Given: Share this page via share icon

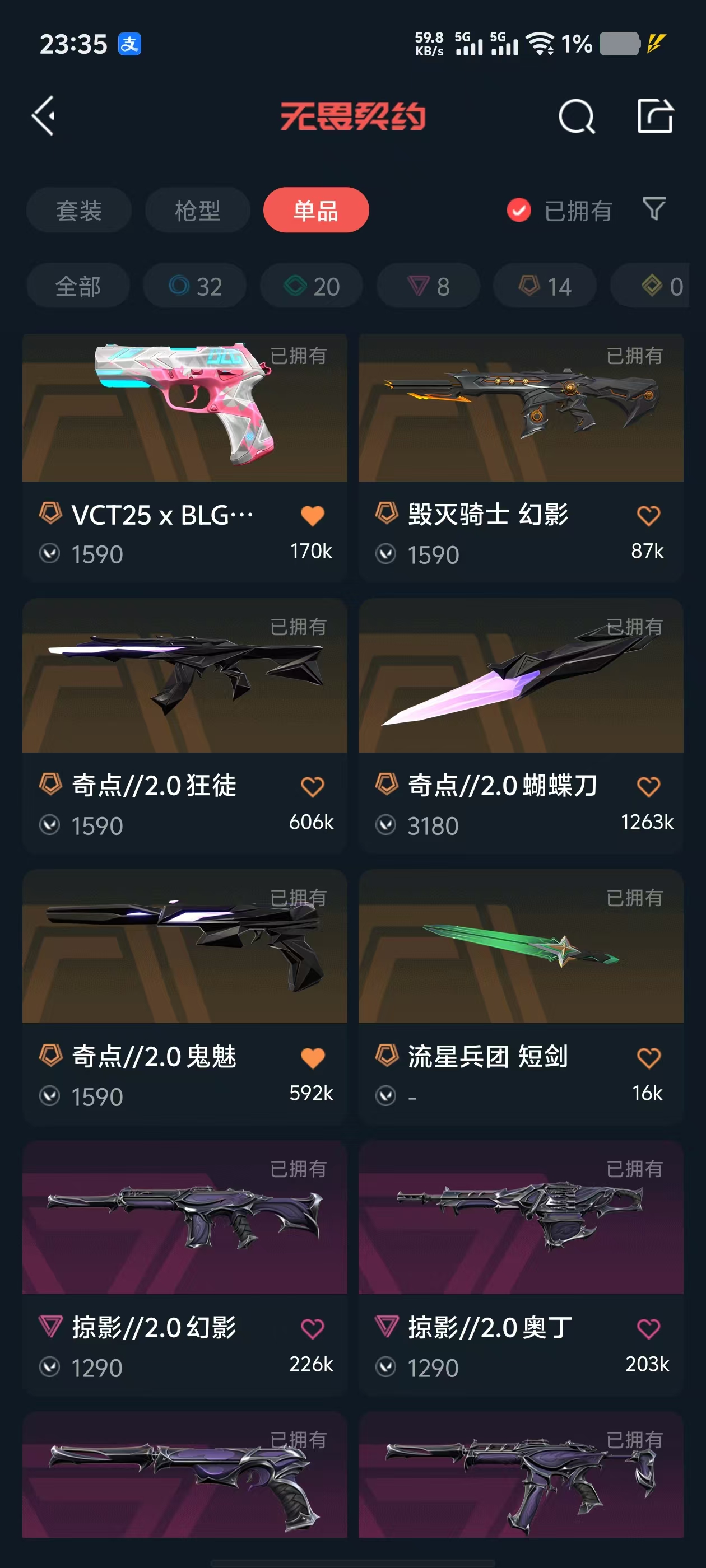Looking at the screenshot, I should click(655, 115).
